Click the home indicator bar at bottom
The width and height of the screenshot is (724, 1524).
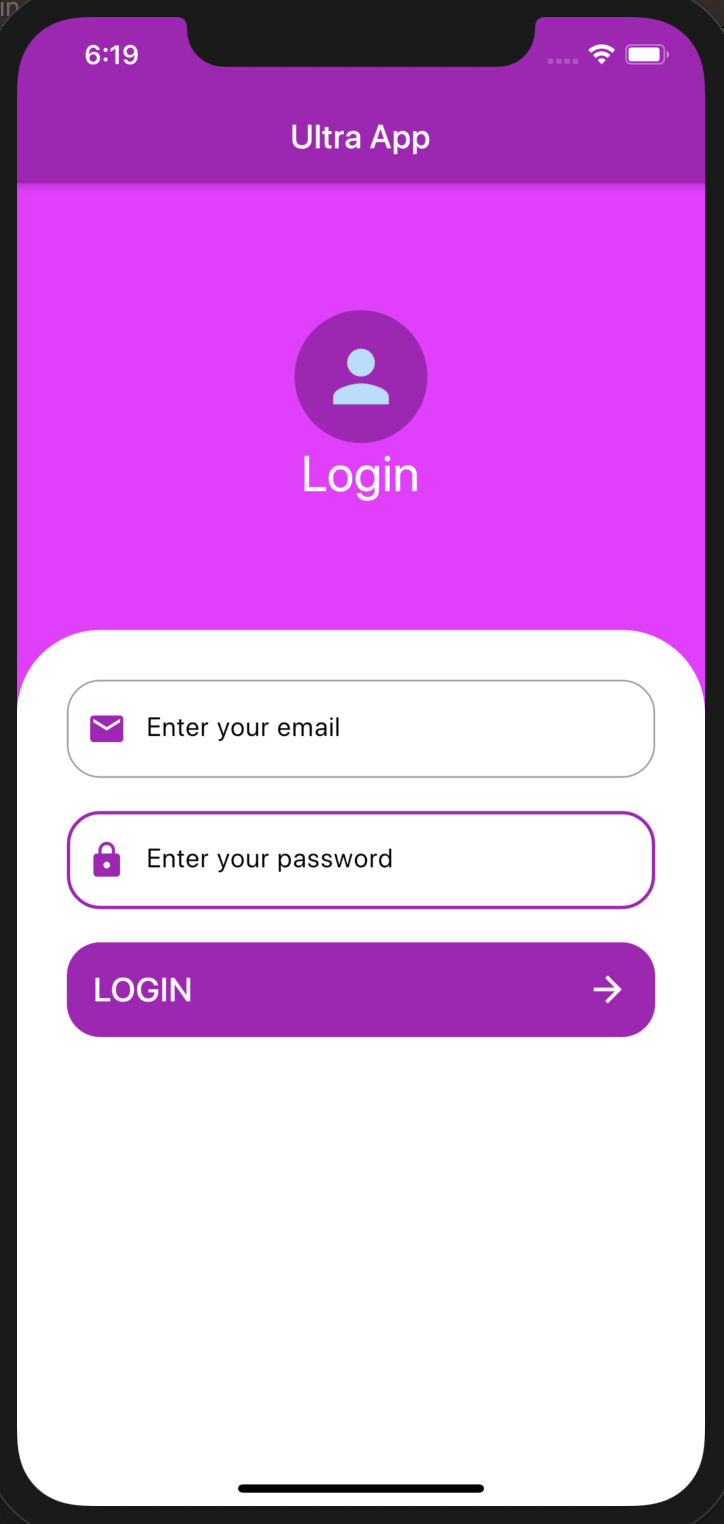click(x=361, y=1488)
